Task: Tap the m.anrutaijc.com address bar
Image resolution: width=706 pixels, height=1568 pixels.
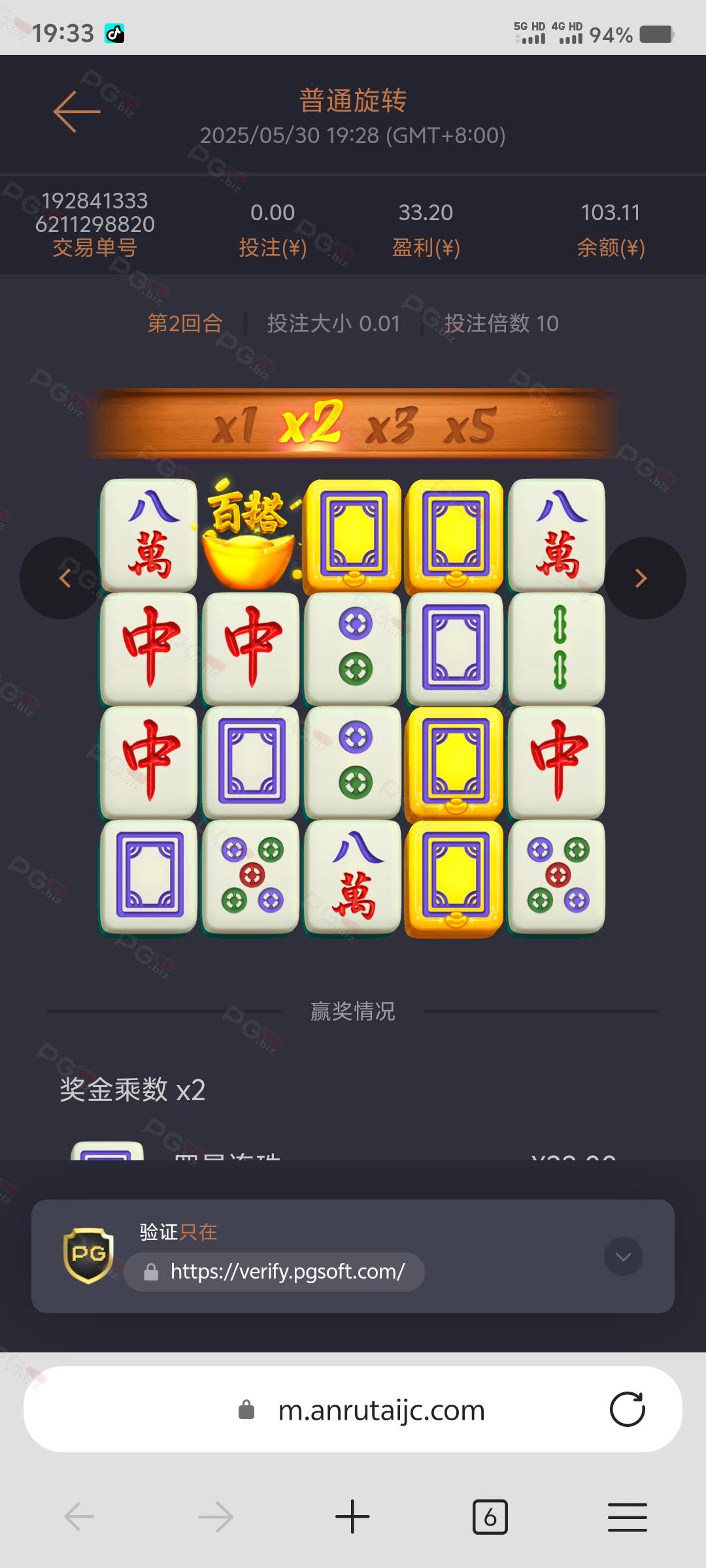Action: [380, 1410]
